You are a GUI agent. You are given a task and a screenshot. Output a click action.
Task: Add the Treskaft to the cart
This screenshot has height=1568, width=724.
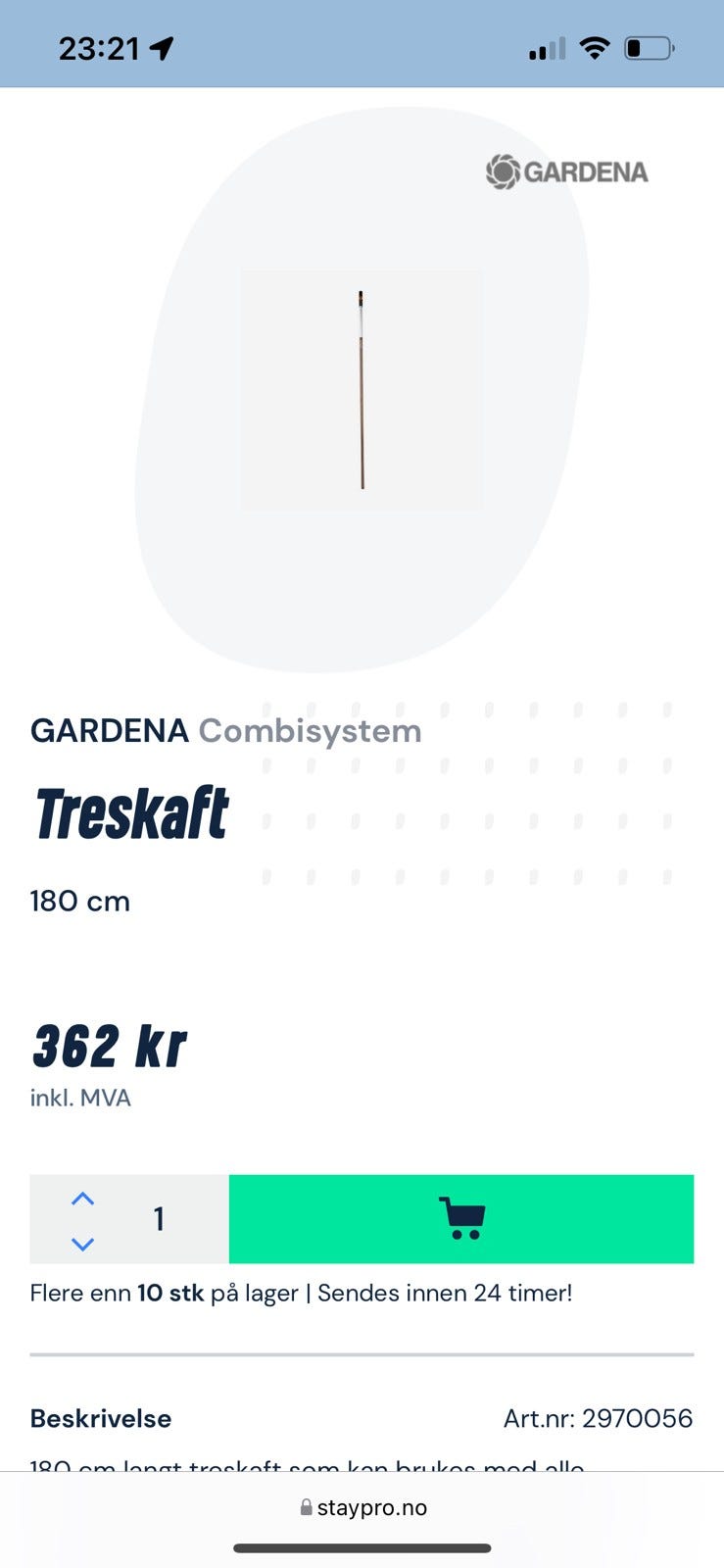click(462, 1219)
